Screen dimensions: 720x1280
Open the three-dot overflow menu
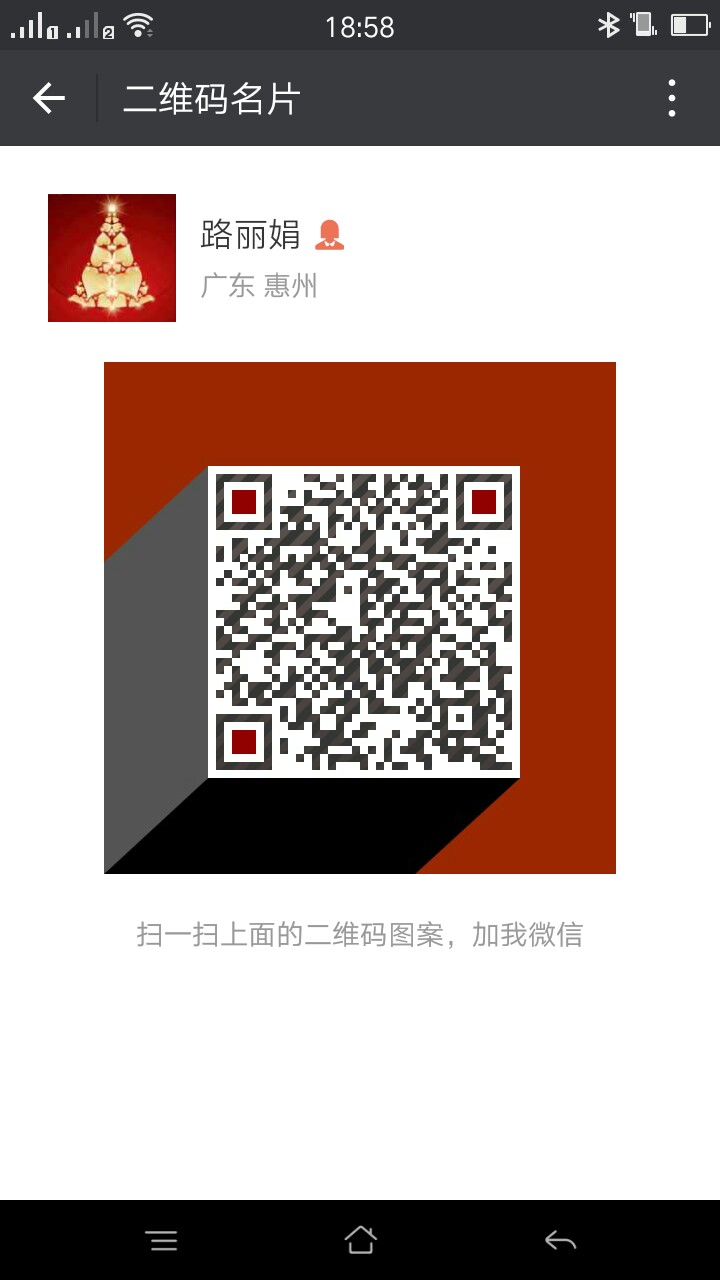coord(672,98)
